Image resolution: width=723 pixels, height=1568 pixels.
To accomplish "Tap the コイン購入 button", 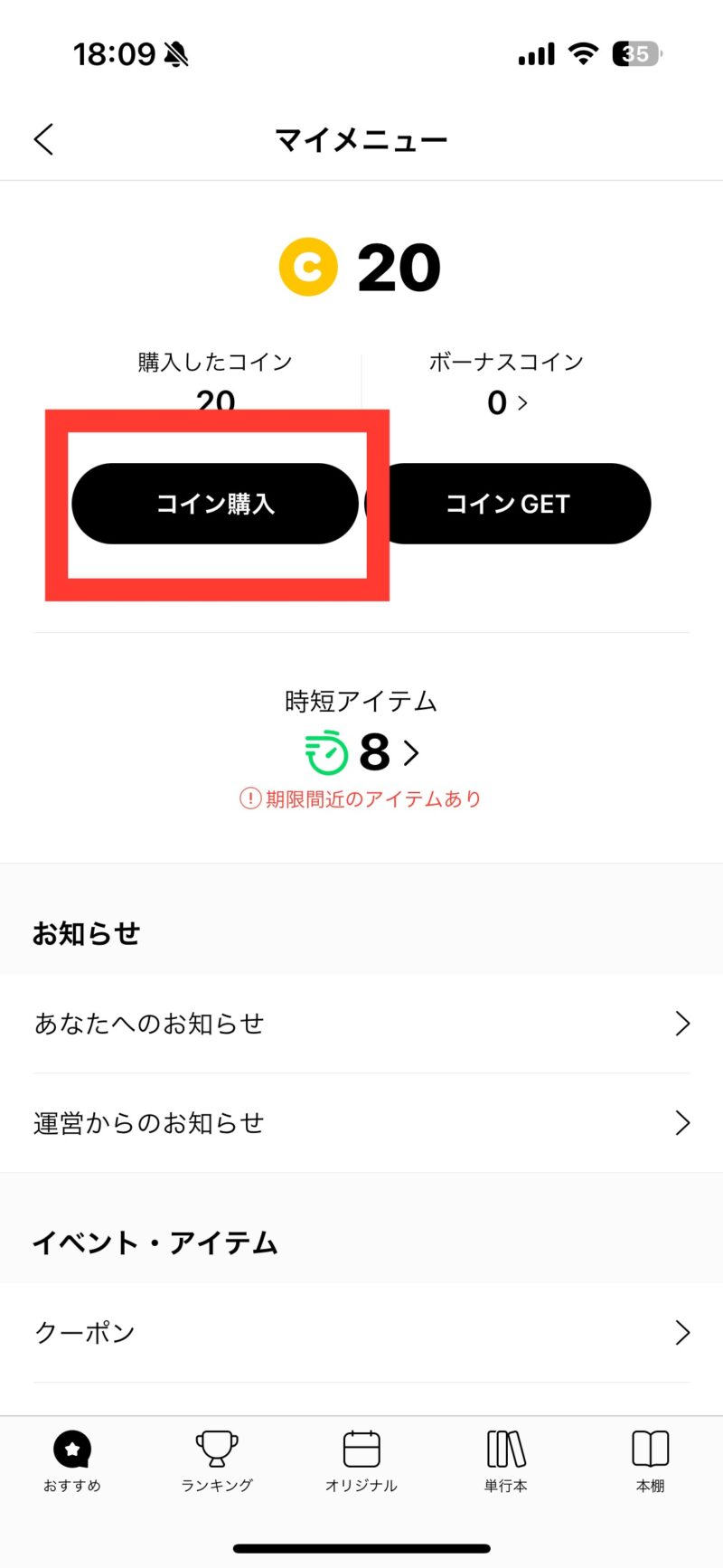I will tap(215, 504).
